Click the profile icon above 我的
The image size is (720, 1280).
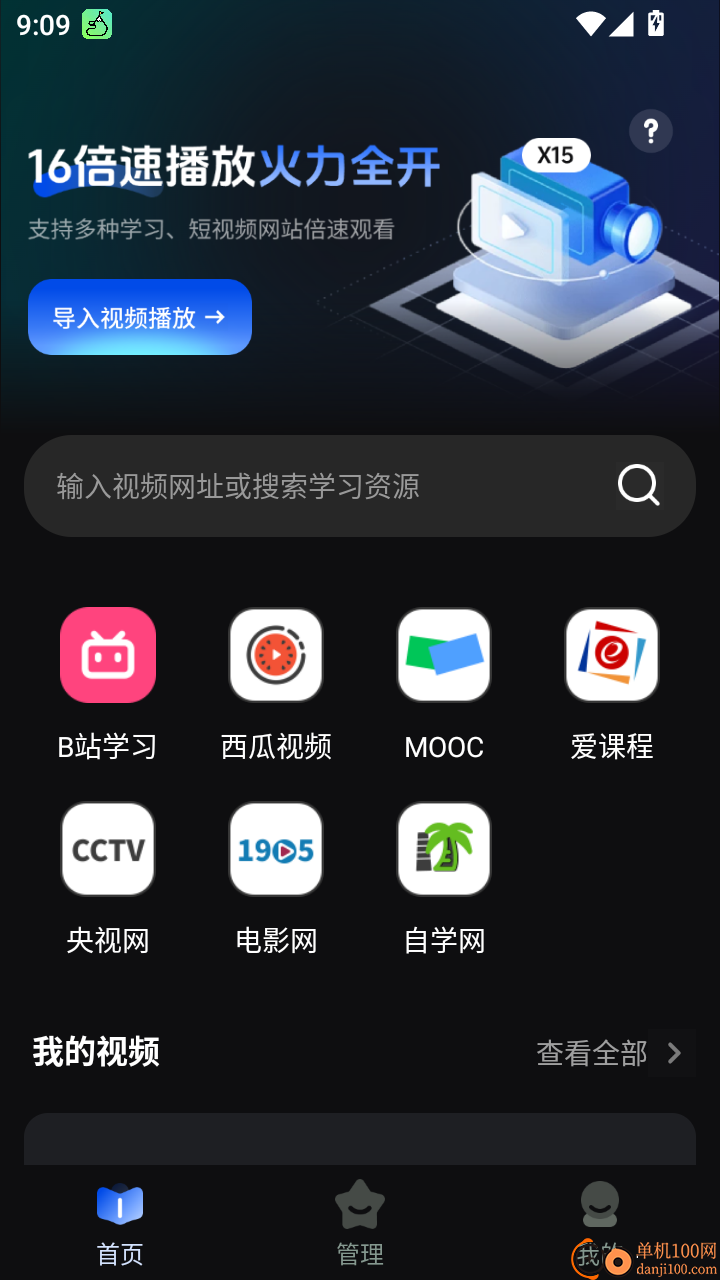click(600, 1205)
